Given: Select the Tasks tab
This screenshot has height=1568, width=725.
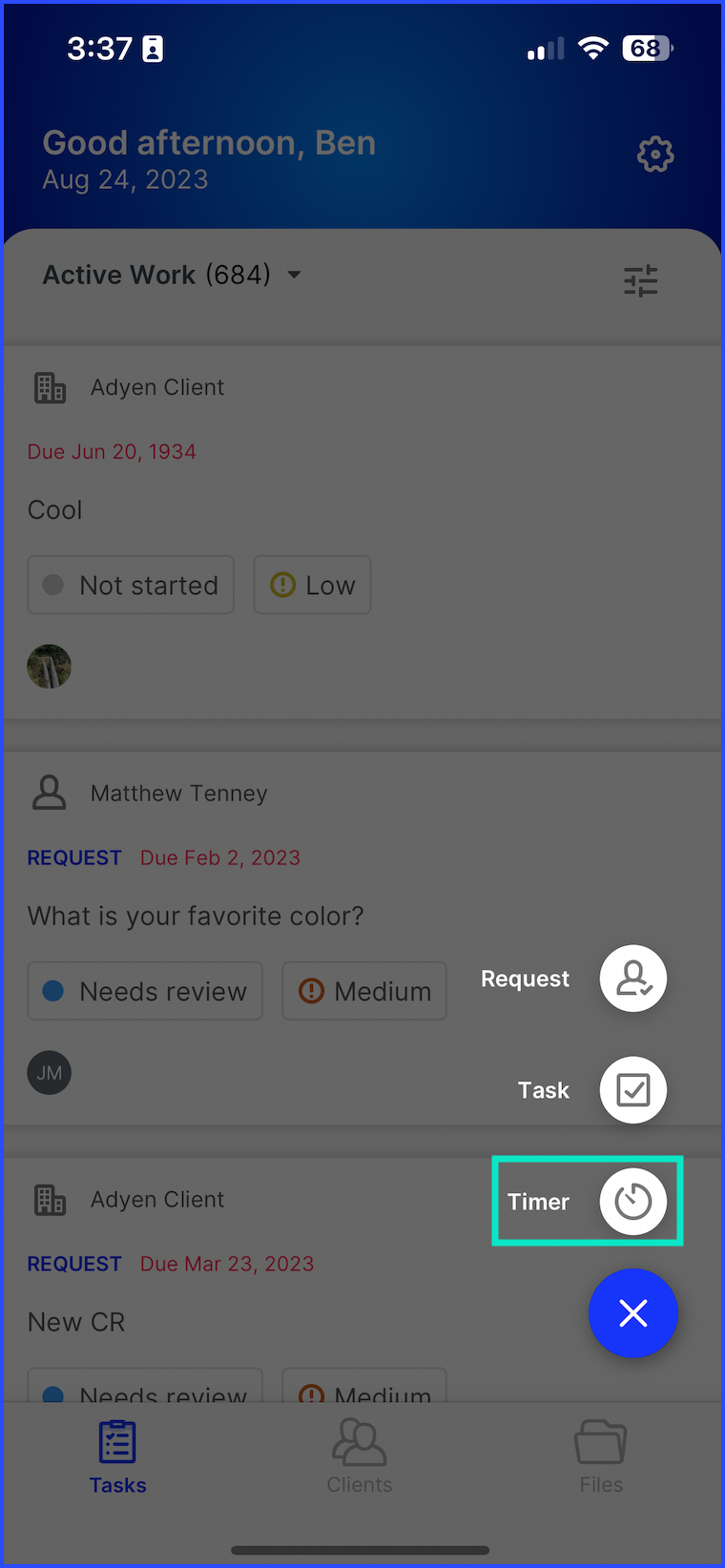Looking at the screenshot, I should point(117,1456).
